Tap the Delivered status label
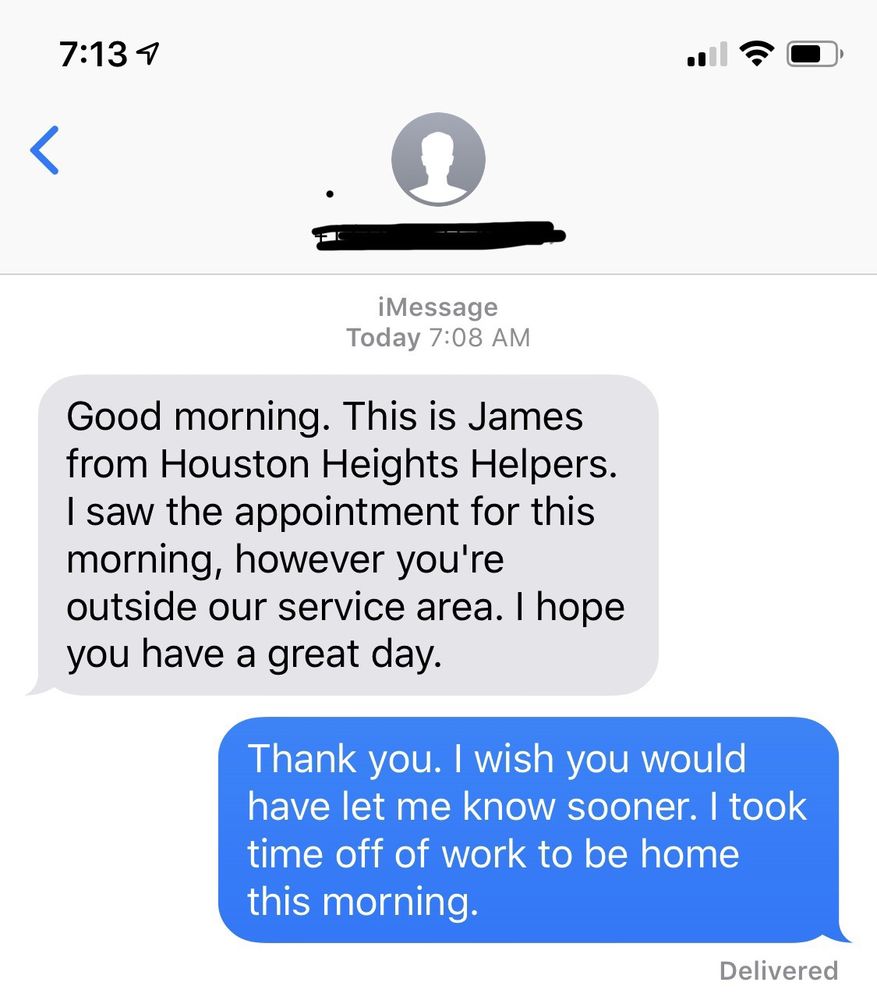 point(778,969)
